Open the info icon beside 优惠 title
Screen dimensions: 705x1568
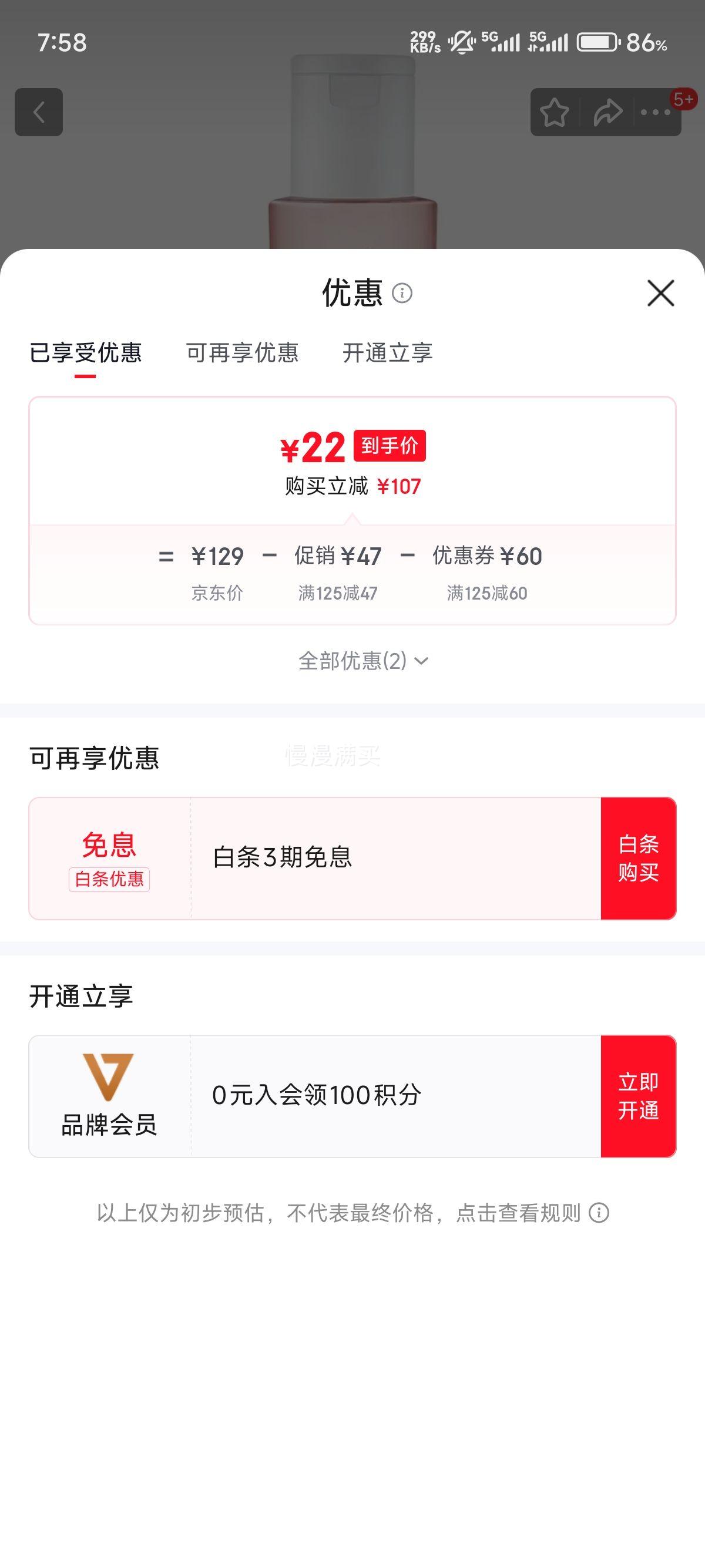click(402, 294)
